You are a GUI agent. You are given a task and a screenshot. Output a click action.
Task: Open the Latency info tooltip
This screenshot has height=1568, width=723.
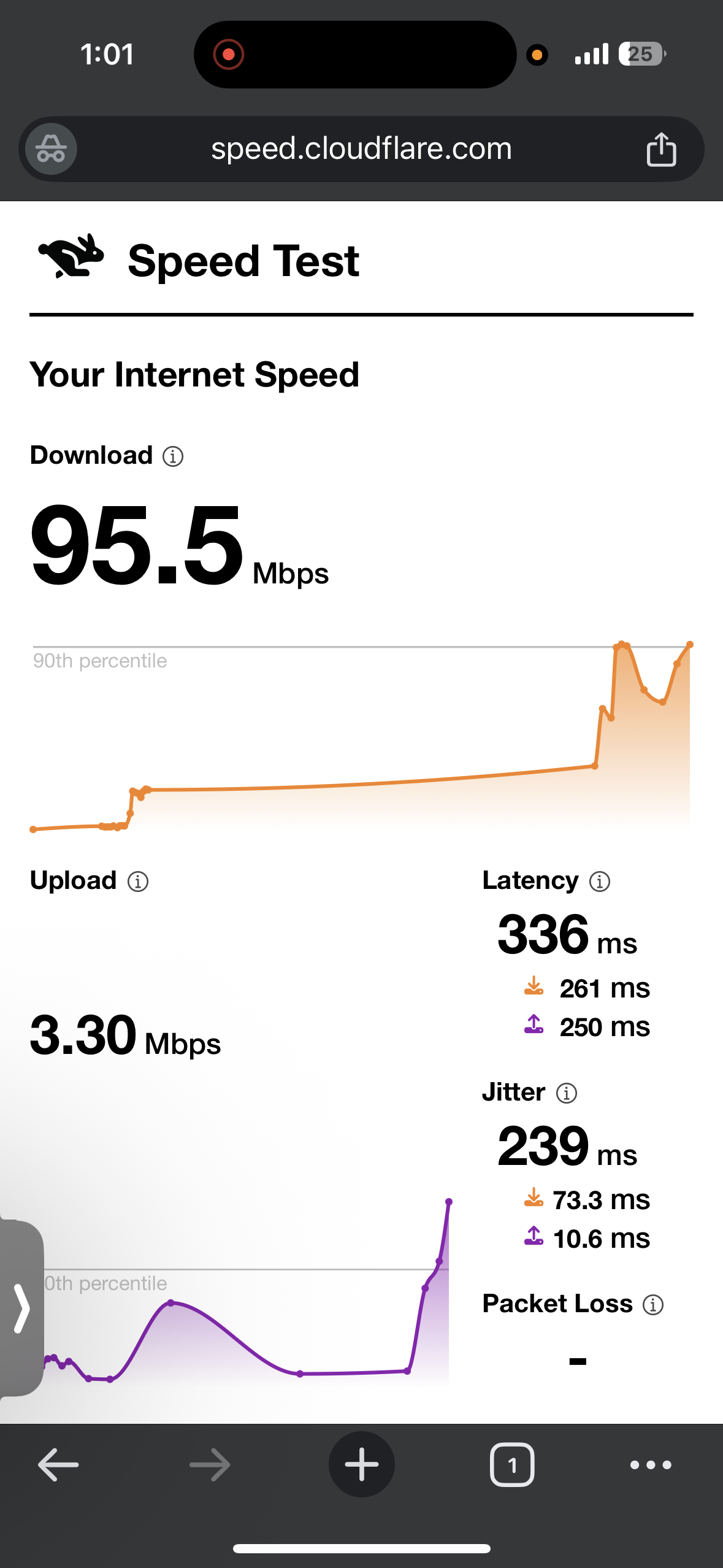599,881
